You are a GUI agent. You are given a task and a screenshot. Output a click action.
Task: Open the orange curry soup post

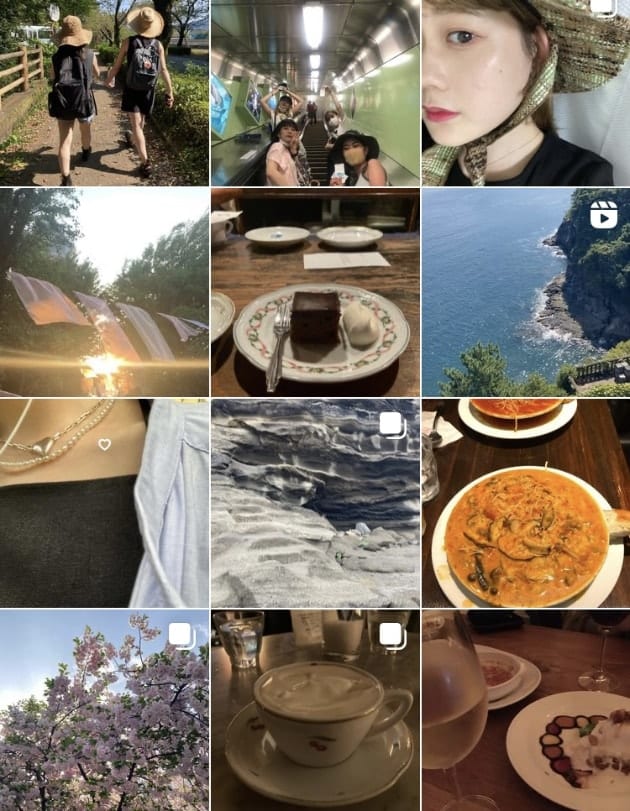click(526, 503)
